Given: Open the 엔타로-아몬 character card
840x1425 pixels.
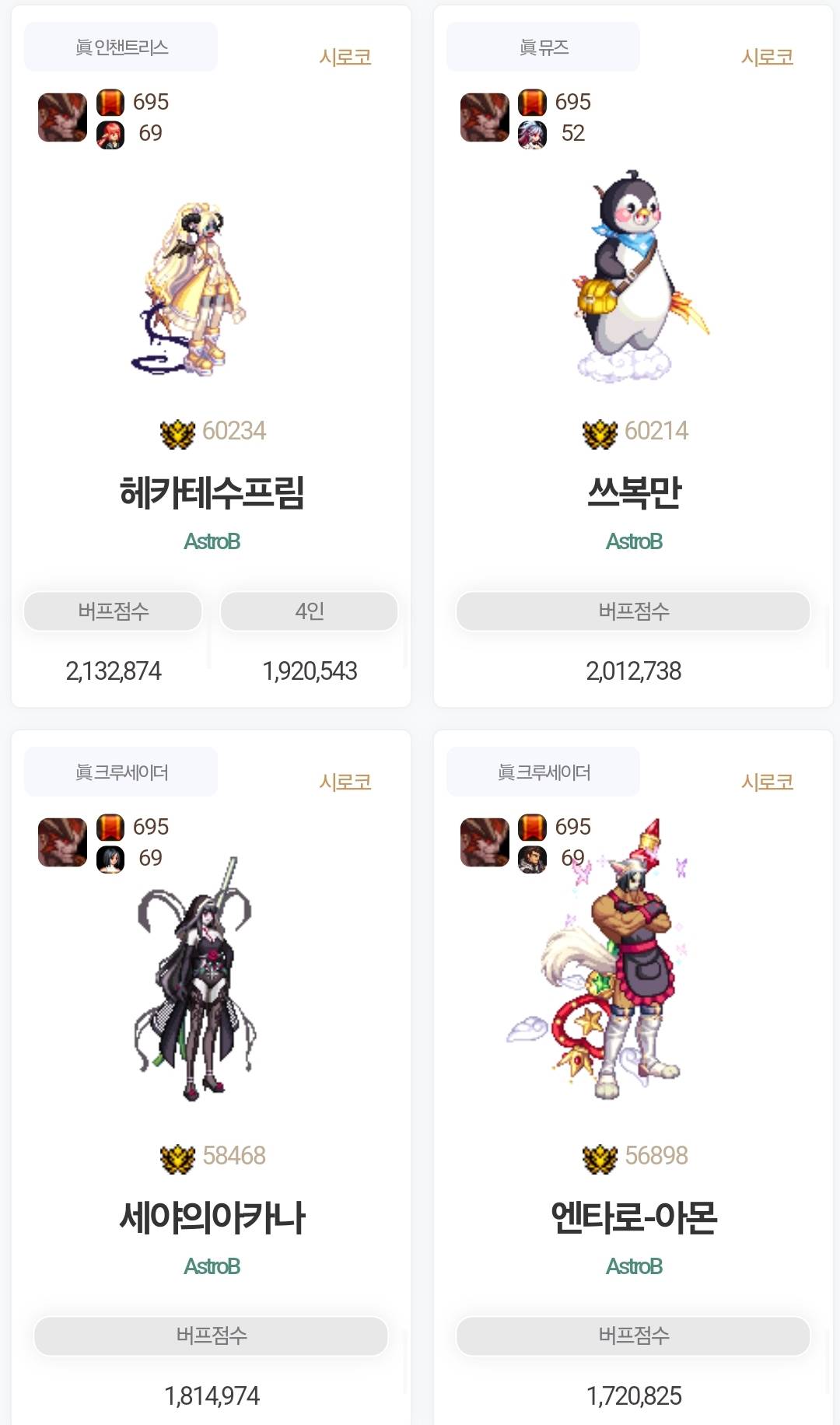Looking at the screenshot, I should click(634, 1217).
